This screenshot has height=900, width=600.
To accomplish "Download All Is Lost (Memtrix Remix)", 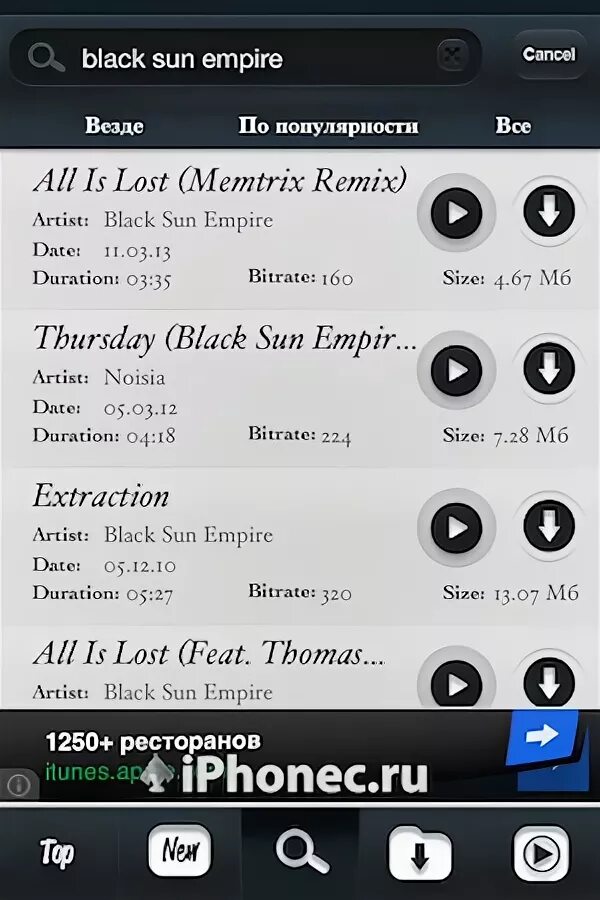I will click(x=549, y=212).
